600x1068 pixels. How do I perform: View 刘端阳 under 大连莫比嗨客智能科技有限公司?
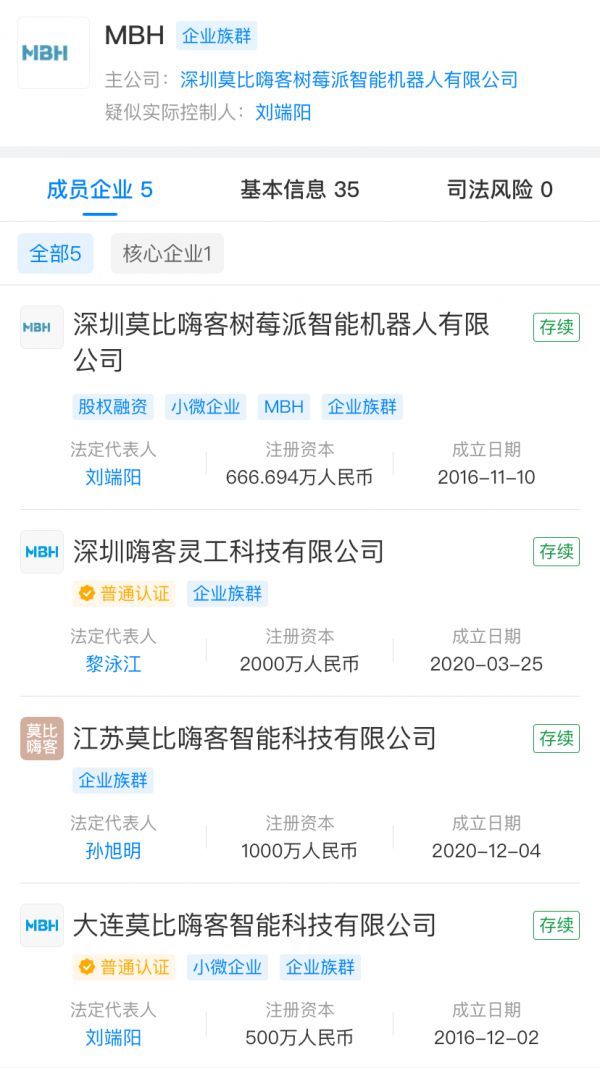click(113, 1038)
